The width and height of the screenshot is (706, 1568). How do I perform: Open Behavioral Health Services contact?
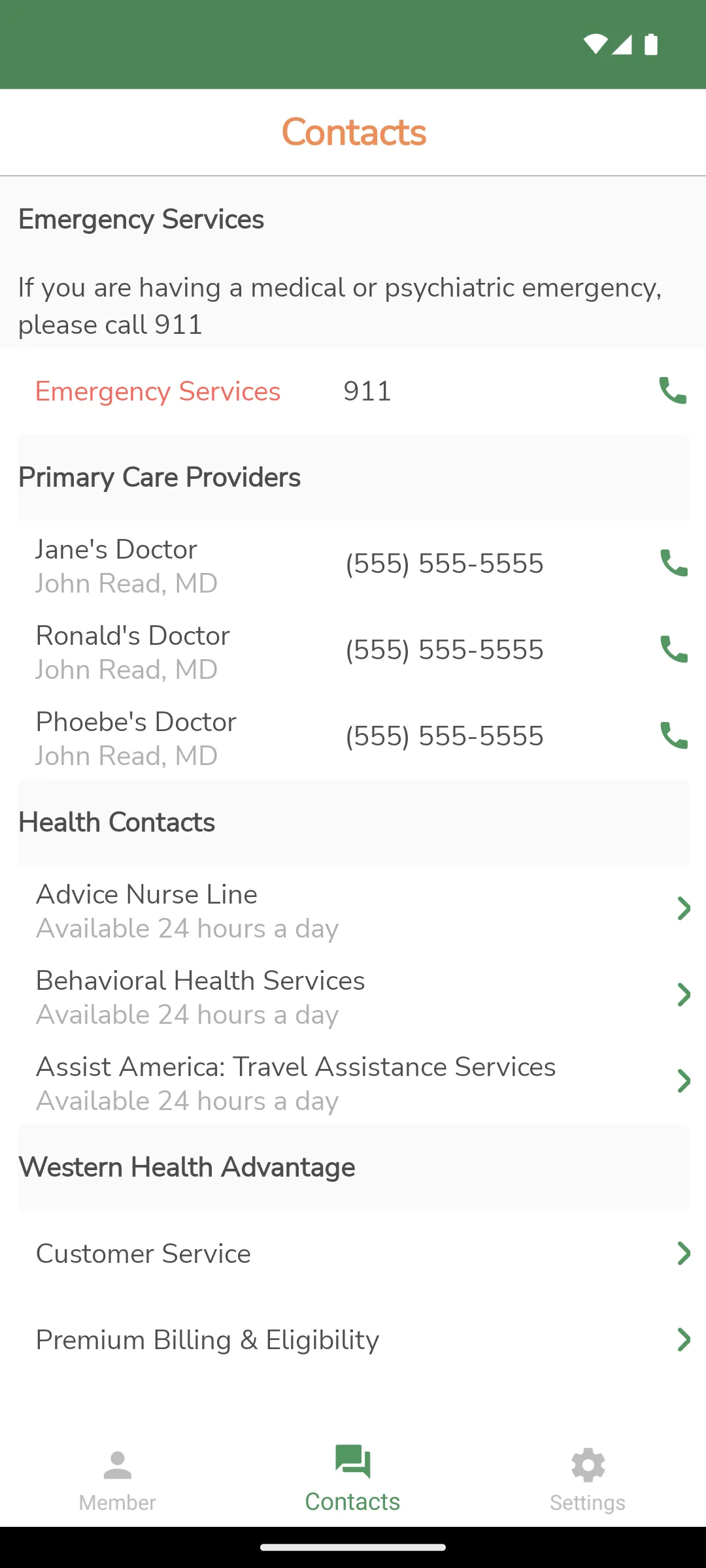point(353,996)
